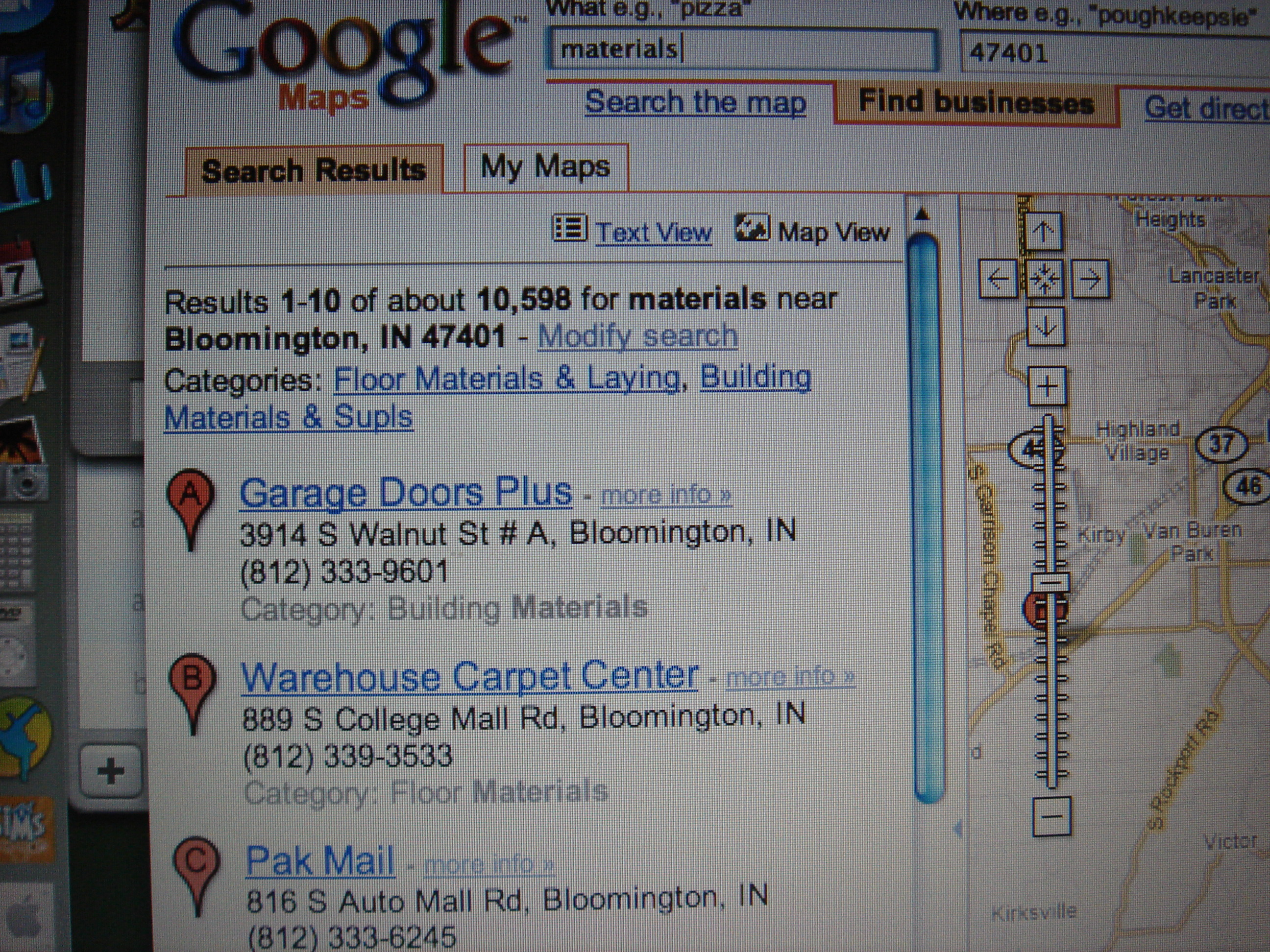Zoom out with the minus button

coord(1050,816)
